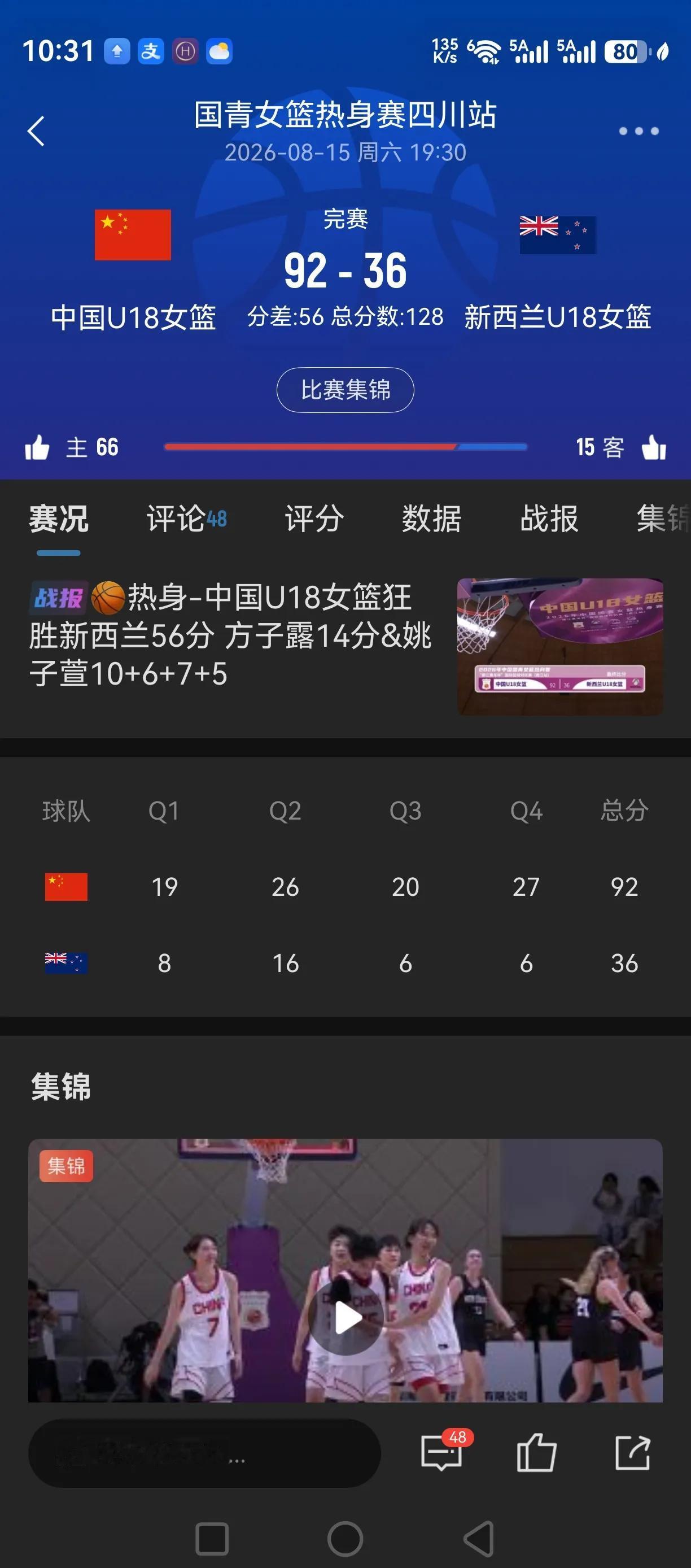Switch to the 评论 tab
Viewport: 691px width, 1568px height.
pos(186,519)
